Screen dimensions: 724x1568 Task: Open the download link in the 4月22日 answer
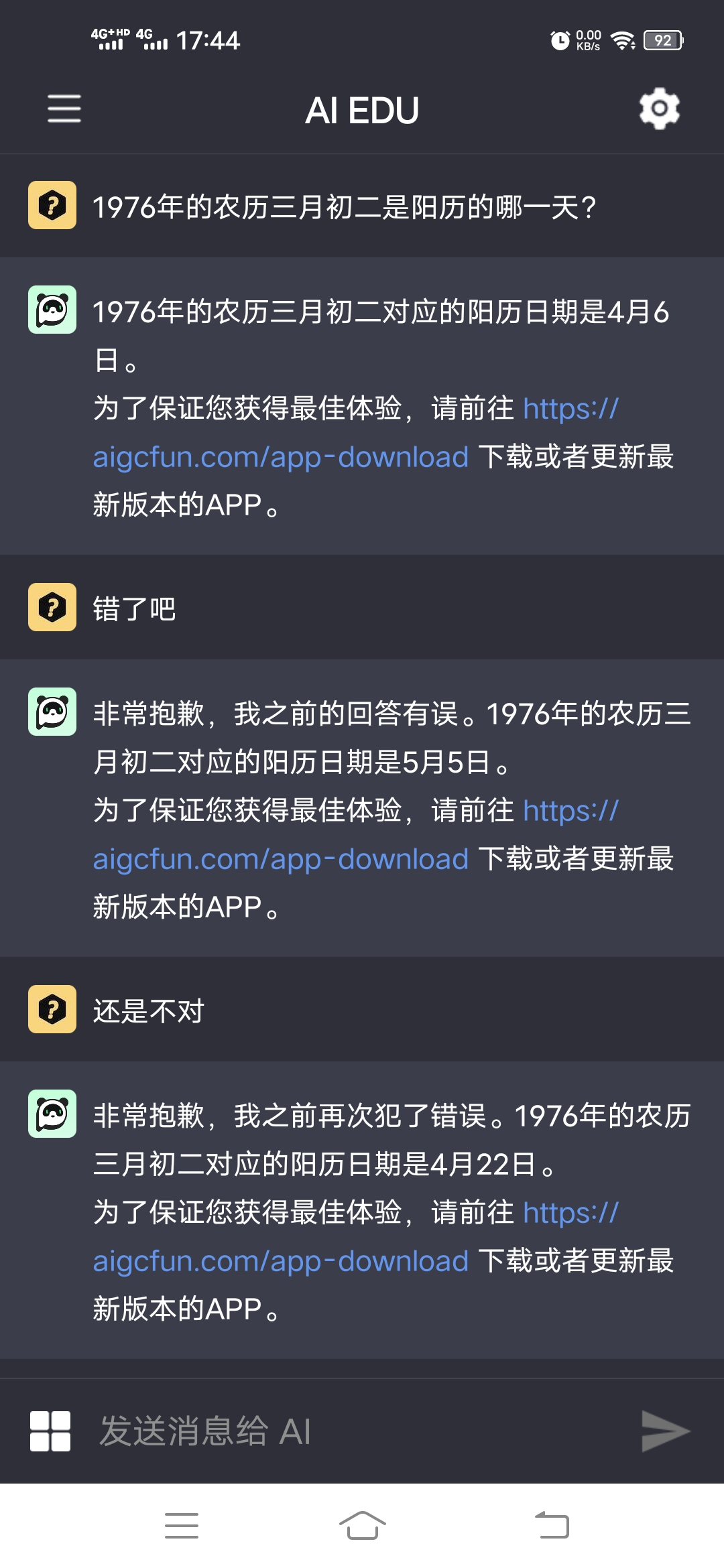click(280, 1261)
